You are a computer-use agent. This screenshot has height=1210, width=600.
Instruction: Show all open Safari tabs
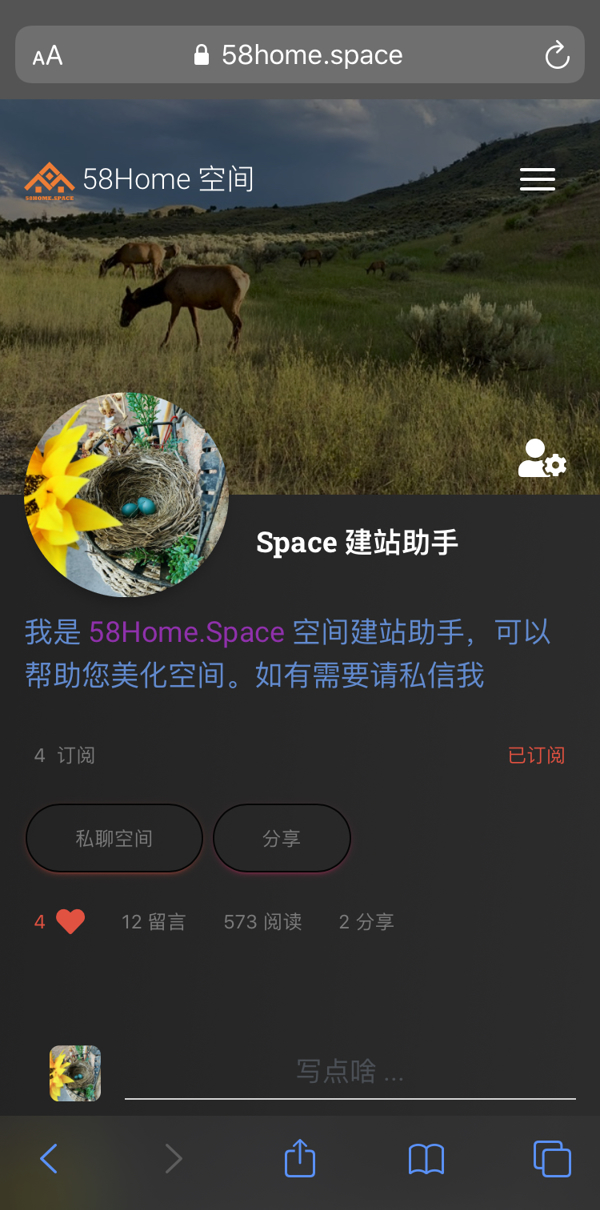pos(552,1159)
